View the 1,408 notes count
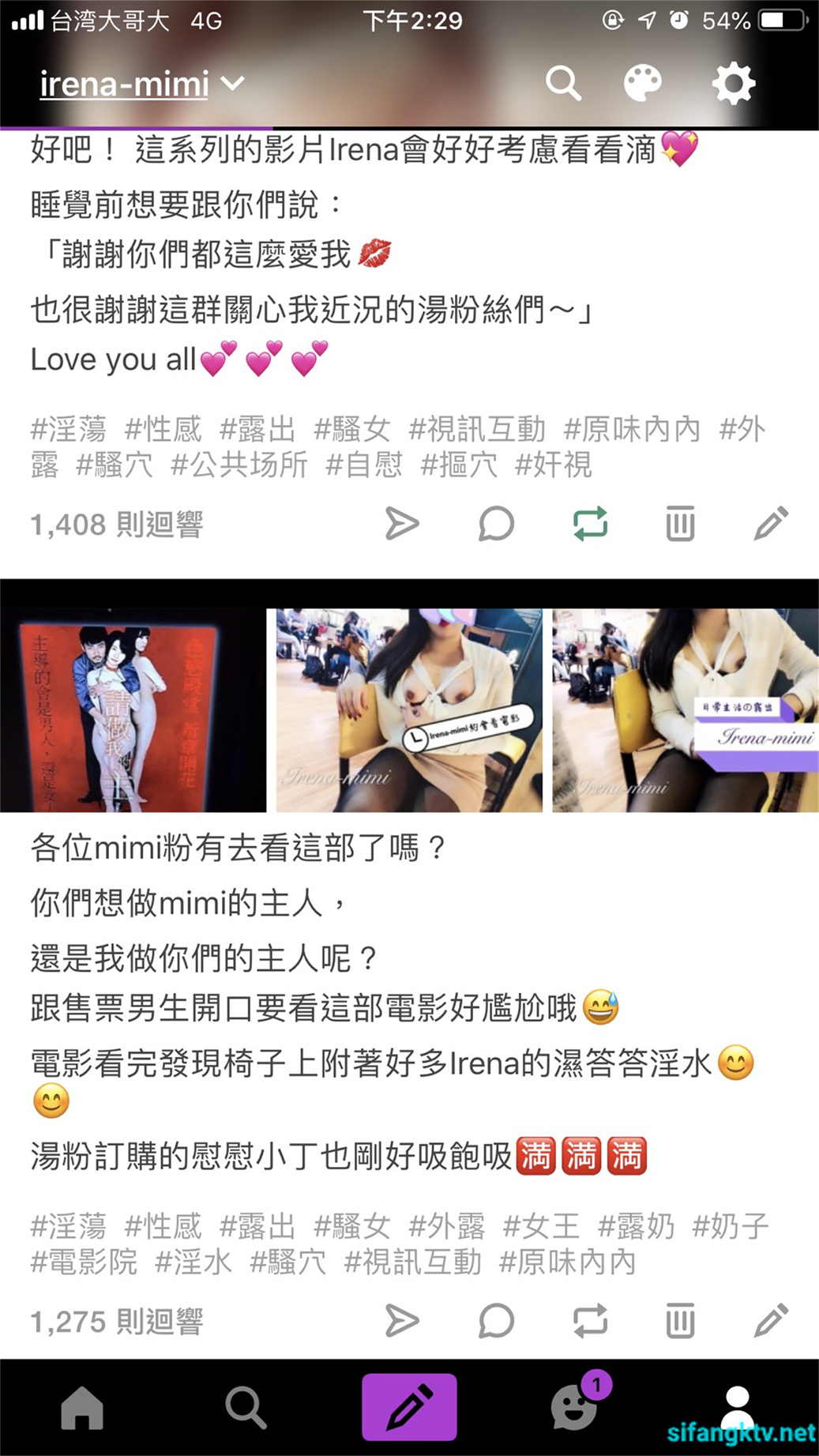The width and height of the screenshot is (819, 1456). [117, 525]
